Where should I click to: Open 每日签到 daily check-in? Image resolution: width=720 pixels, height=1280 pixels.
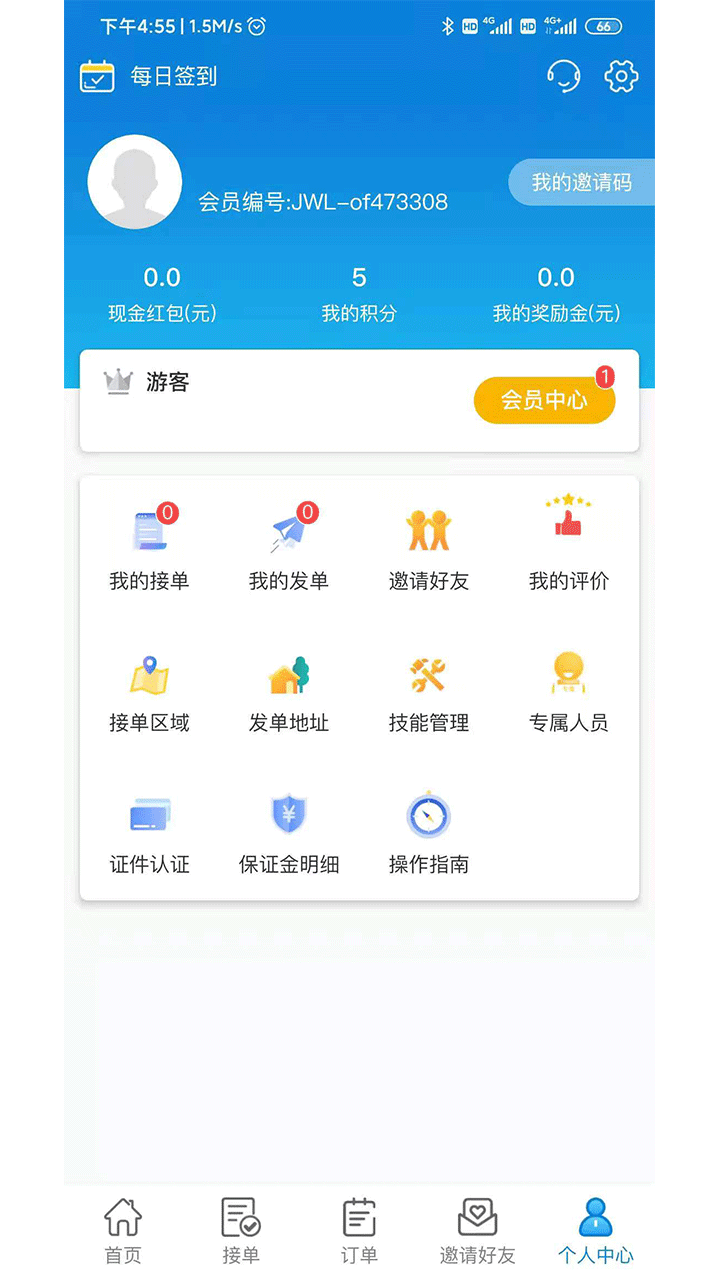coord(148,76)
